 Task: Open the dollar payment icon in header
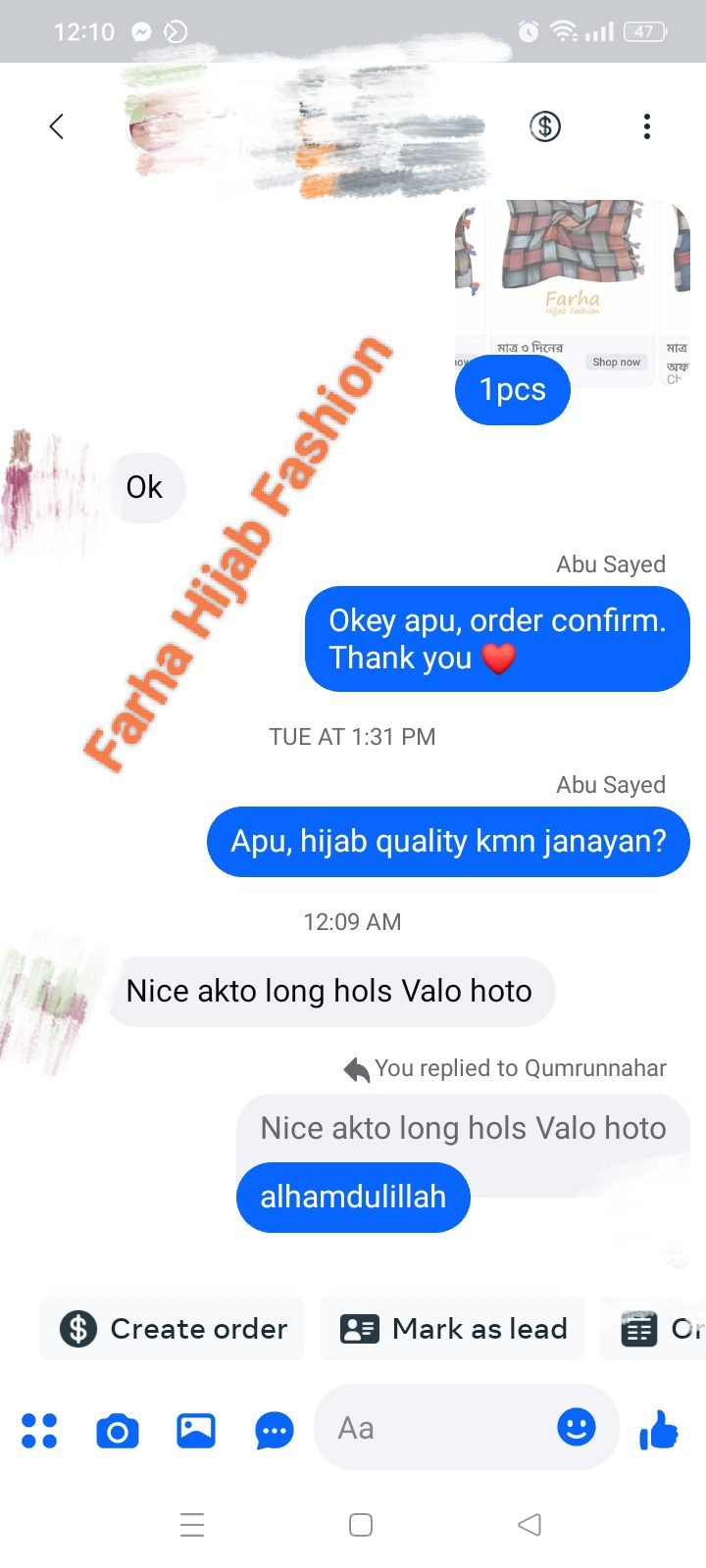point(545,126)
